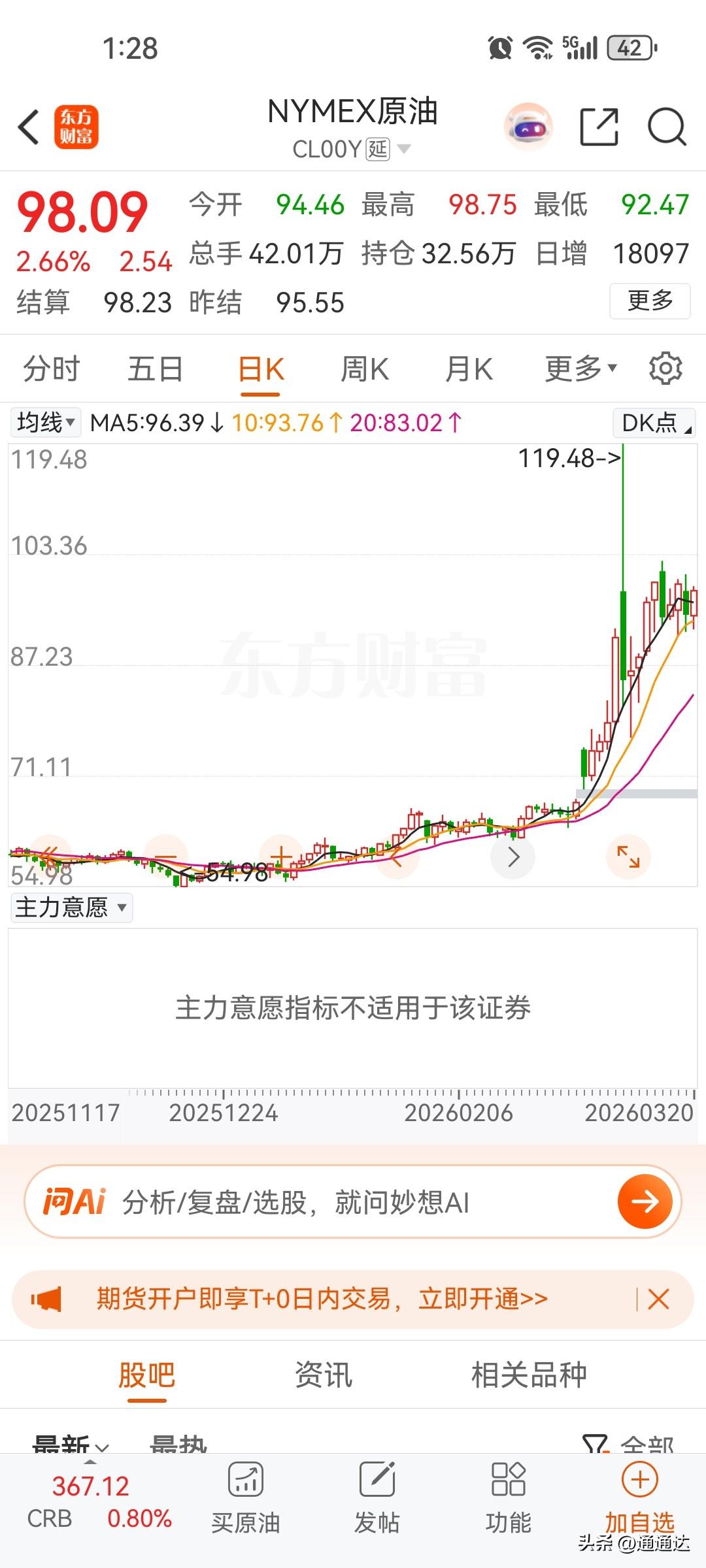Enter fullscreen chart with the expand icon
706x1568 pixels.
pos(628,857)
